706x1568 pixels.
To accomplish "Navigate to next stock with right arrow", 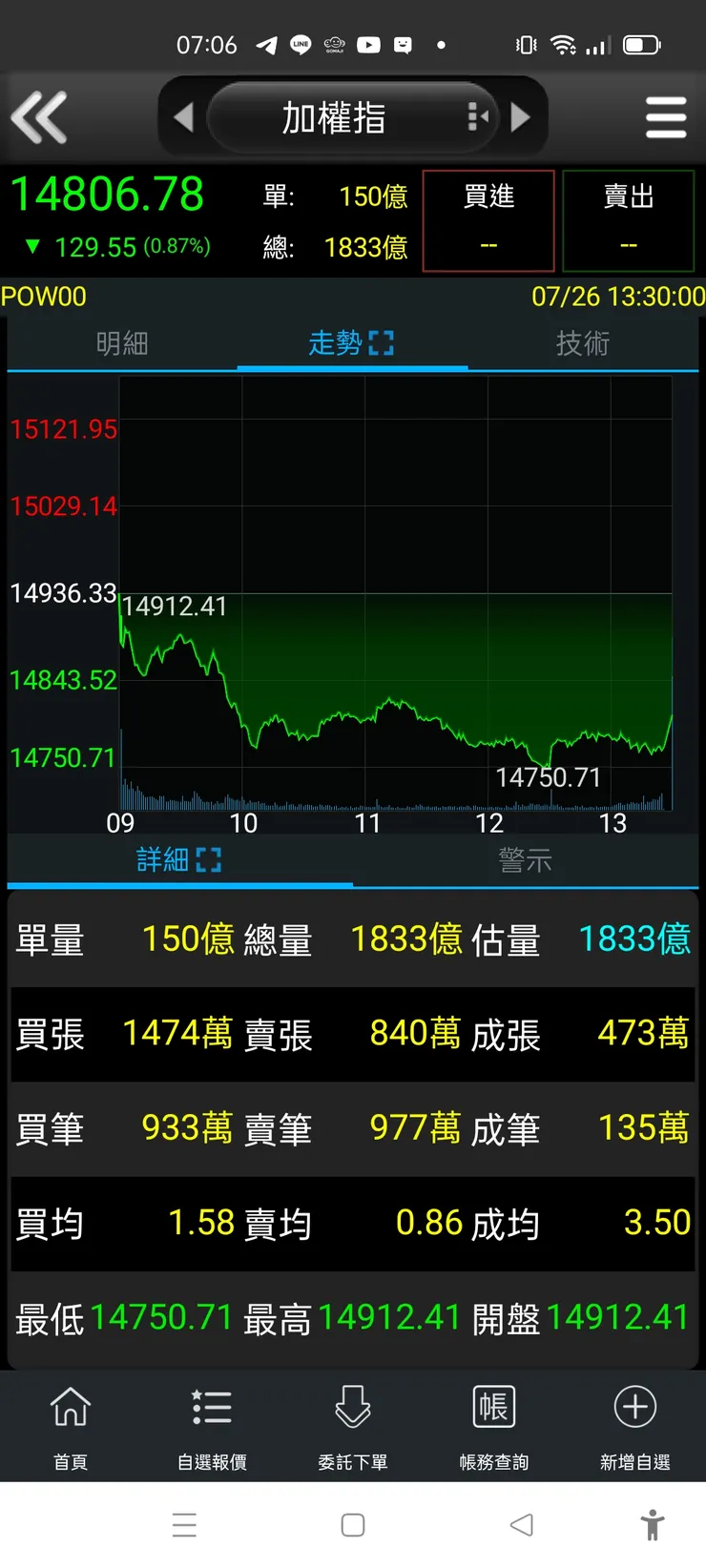I will pyautogui.click(x=521, y=116).
